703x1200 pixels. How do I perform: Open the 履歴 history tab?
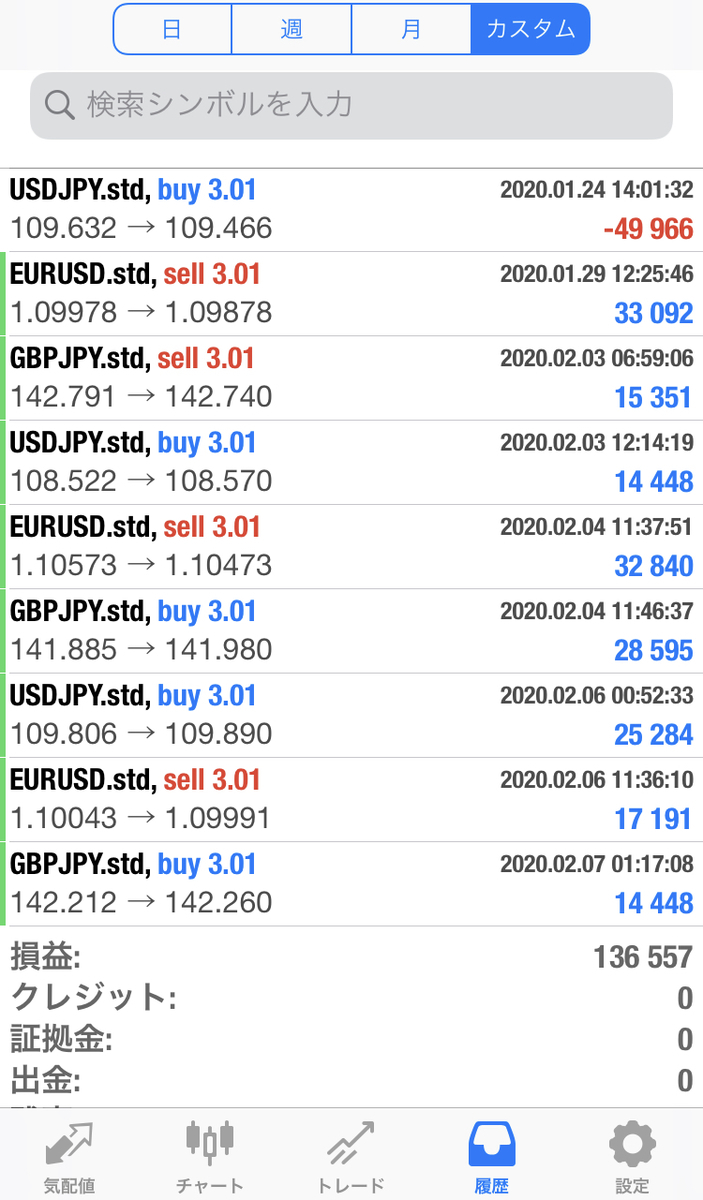492,1157
